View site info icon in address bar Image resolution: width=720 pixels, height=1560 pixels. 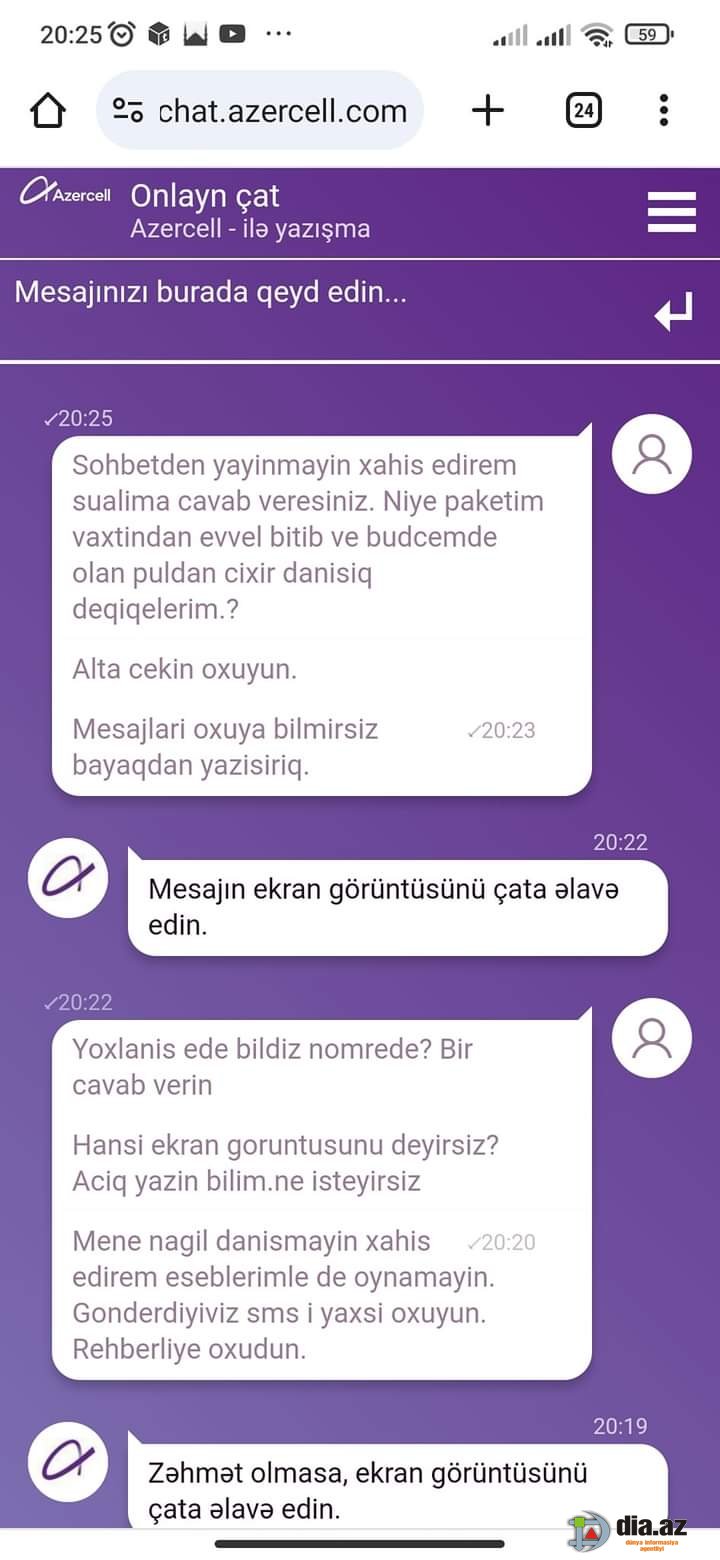coord(128,110)
